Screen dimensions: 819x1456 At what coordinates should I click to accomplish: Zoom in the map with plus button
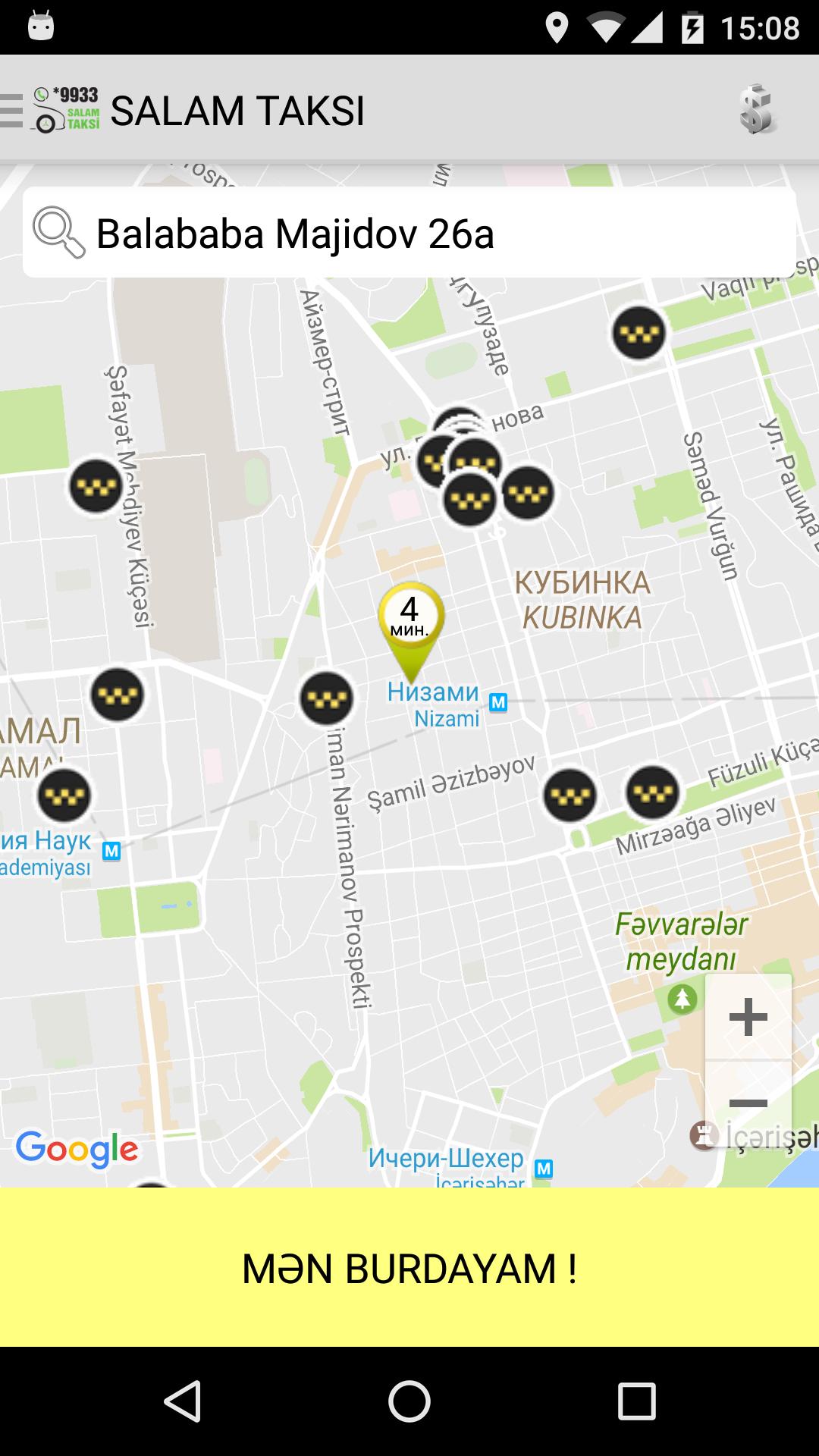pos(748,1017)
